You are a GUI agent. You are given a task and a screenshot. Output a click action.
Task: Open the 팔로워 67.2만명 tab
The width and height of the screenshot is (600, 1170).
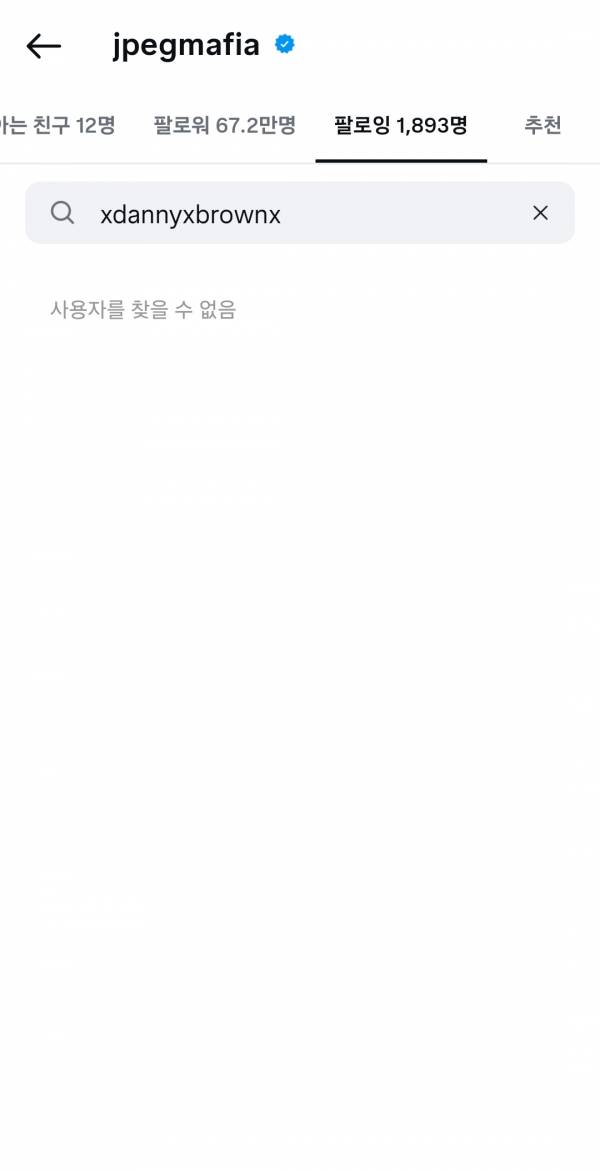224,126
